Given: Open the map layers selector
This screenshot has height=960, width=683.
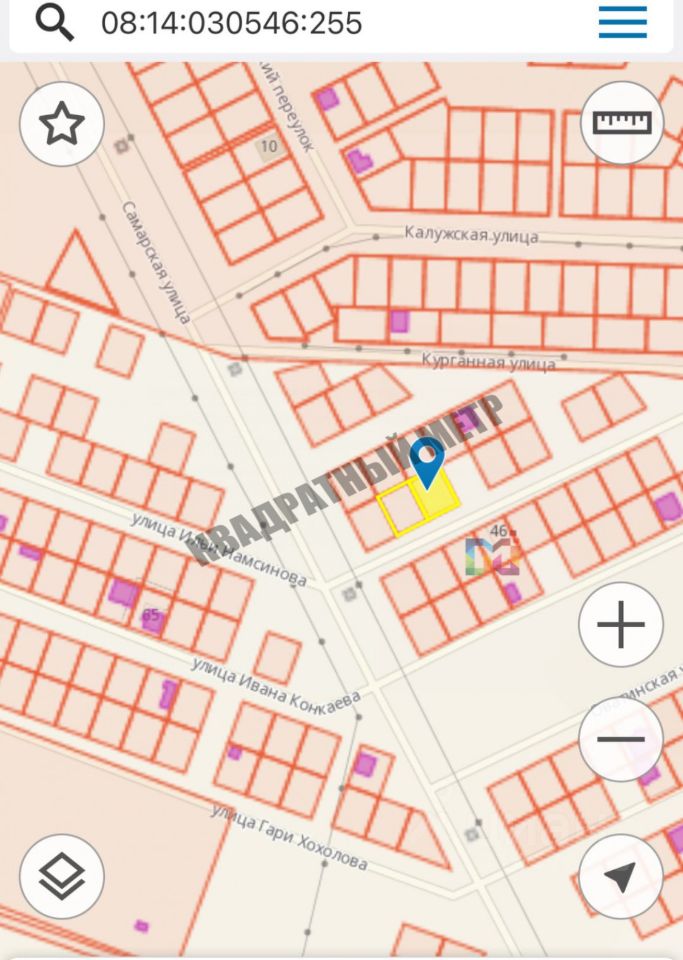Looking at the screenshot, I should point(62,876).
